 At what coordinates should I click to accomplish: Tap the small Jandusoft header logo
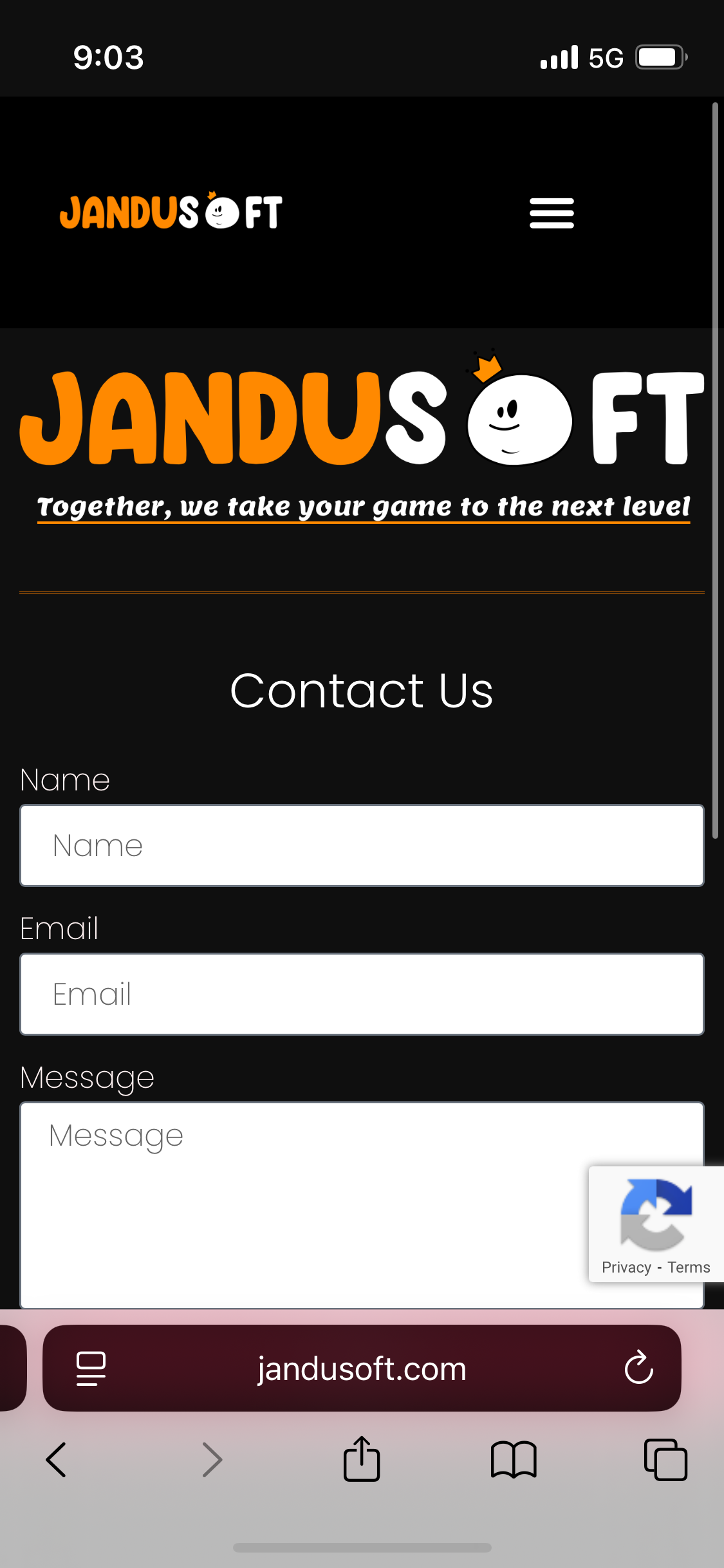click(171, 211)
